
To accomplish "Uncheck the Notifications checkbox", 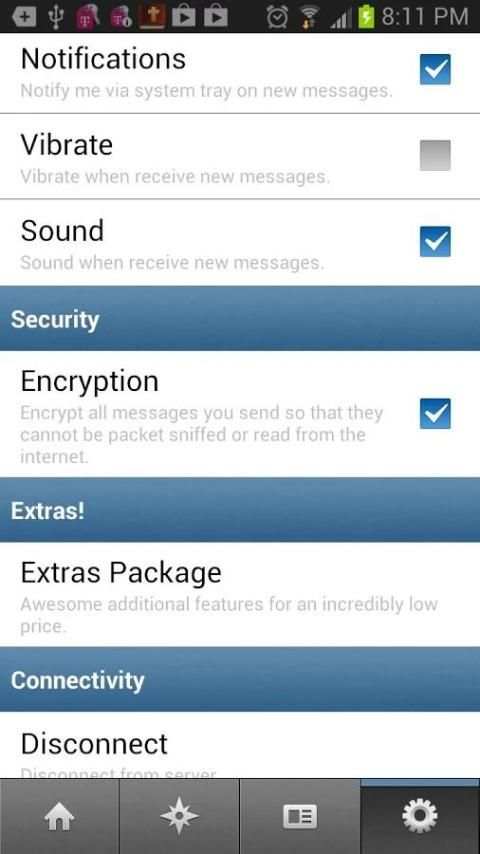I will point(435,69).
